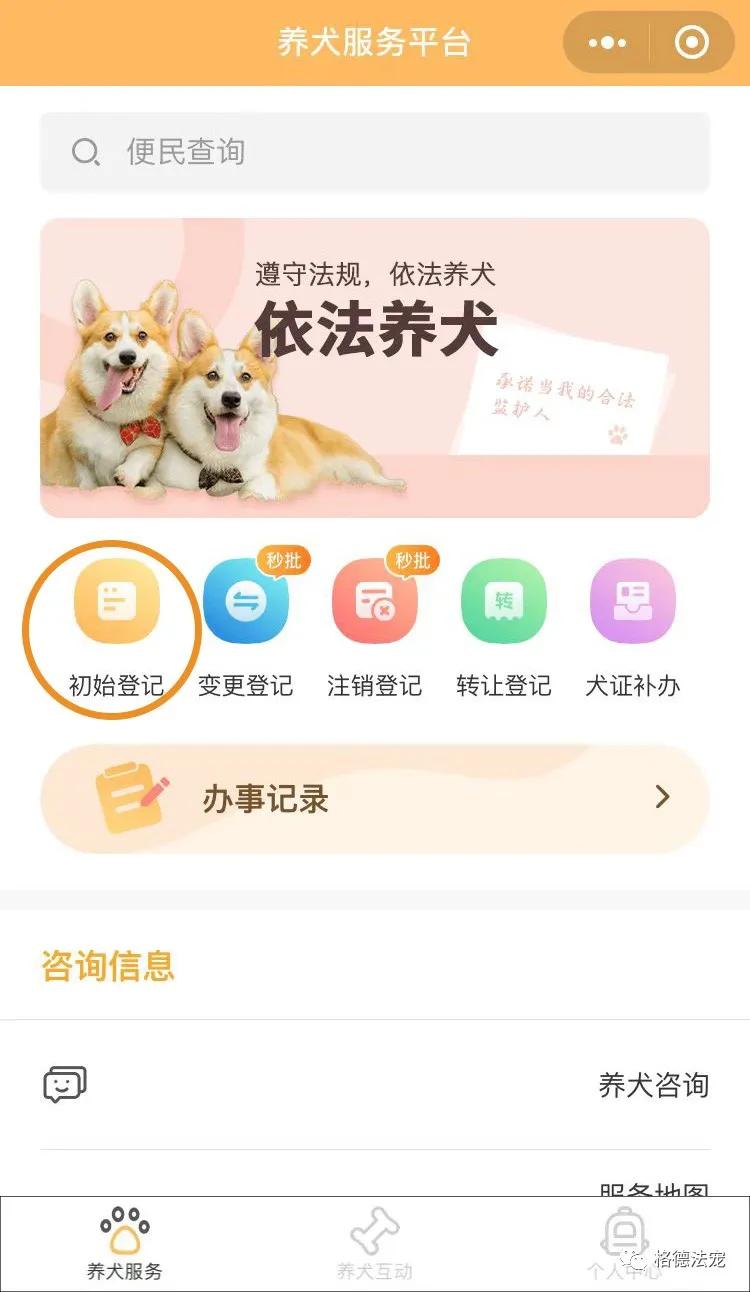Open the 养犬咨询 entry
Screen dimensions: 750x1292
[x=655, y=1085]
